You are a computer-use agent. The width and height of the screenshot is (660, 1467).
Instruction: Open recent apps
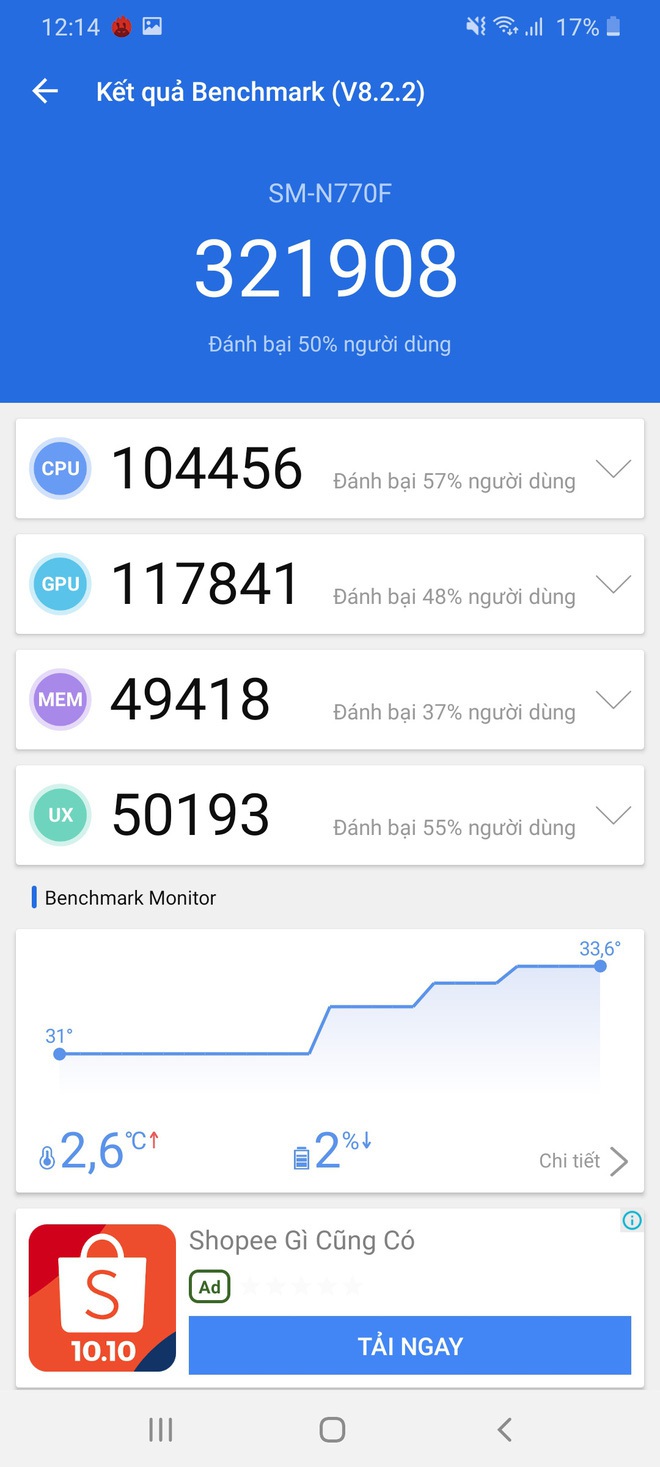click(x=160, y=1429)
